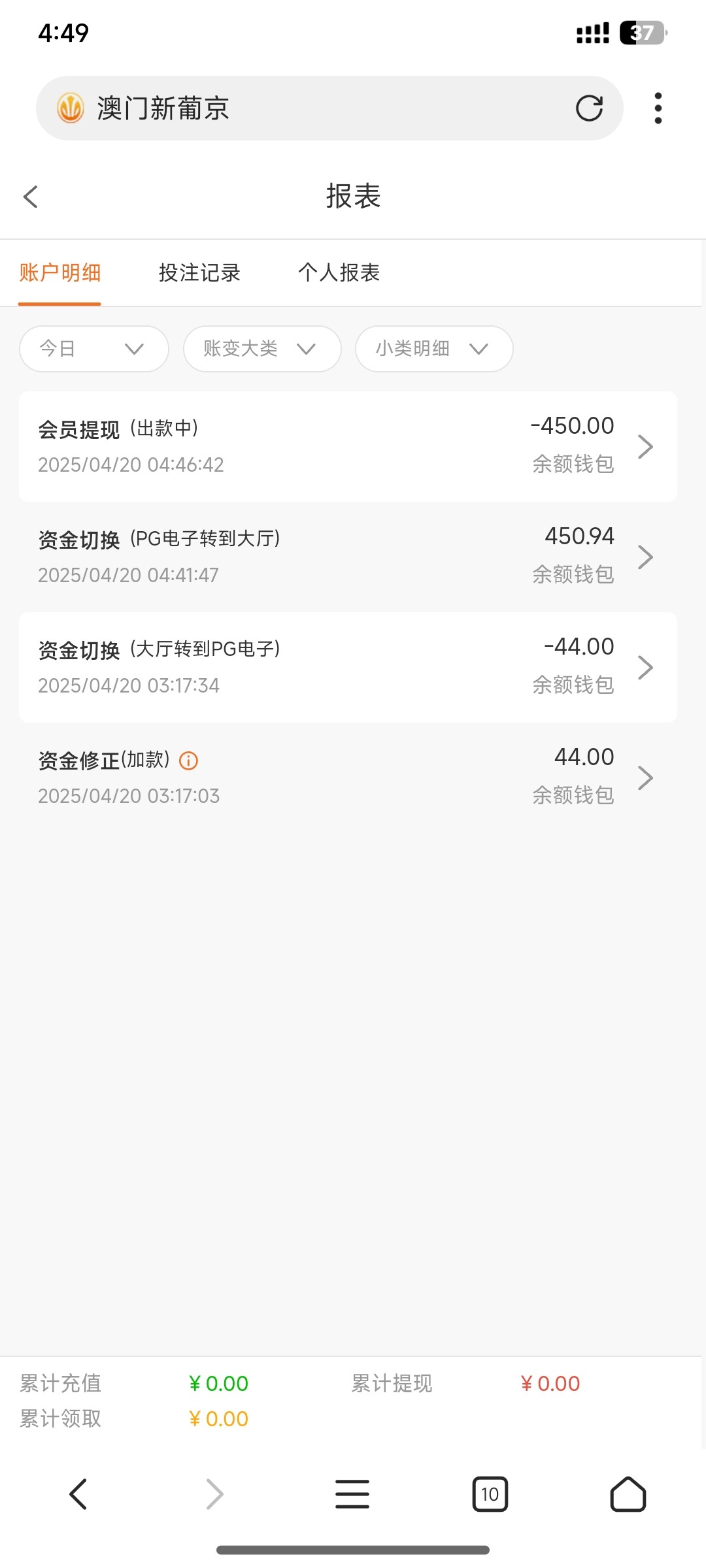
Task: Open the browser overflow menu
Action: coord(658,108)
